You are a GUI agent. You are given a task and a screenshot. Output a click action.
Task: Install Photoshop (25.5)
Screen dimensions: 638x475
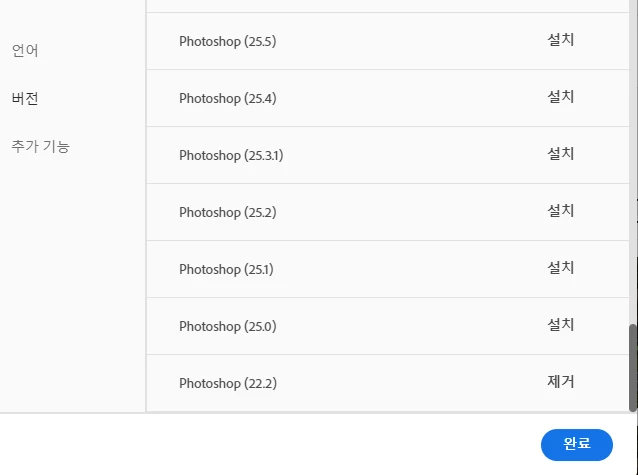tap(560, 40)
